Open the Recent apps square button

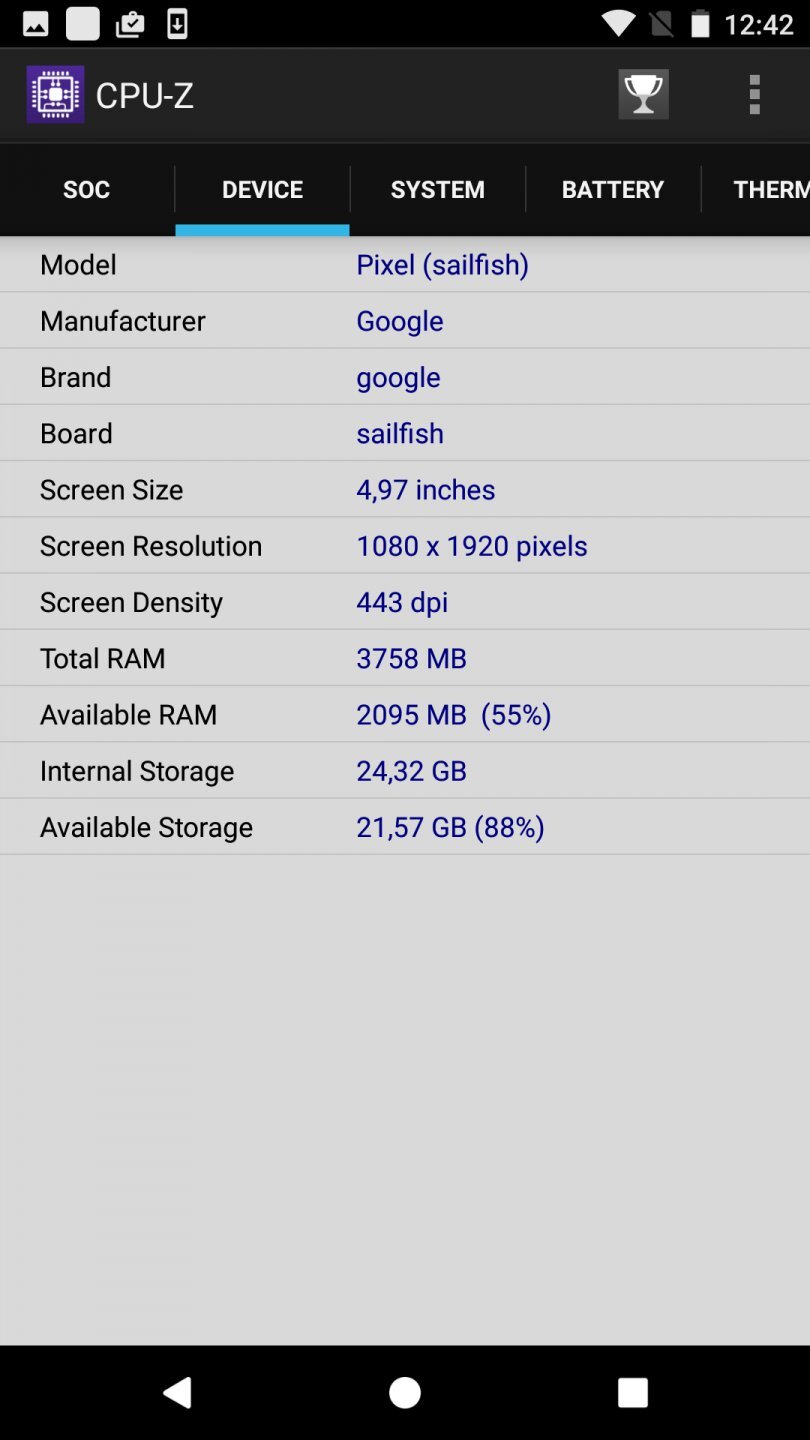coord(632,1391)
